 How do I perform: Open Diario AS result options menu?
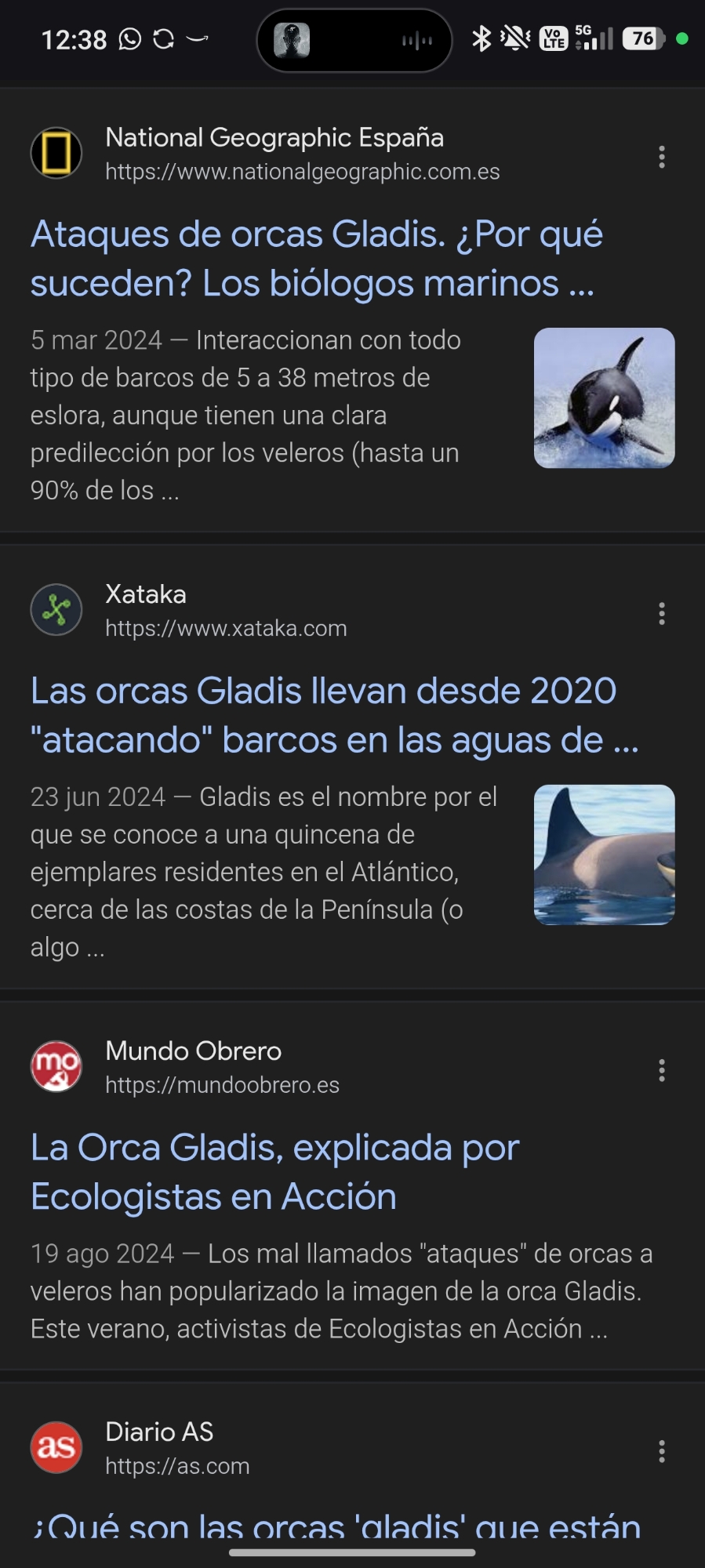pyautogui.click(x=662, y=1451)
